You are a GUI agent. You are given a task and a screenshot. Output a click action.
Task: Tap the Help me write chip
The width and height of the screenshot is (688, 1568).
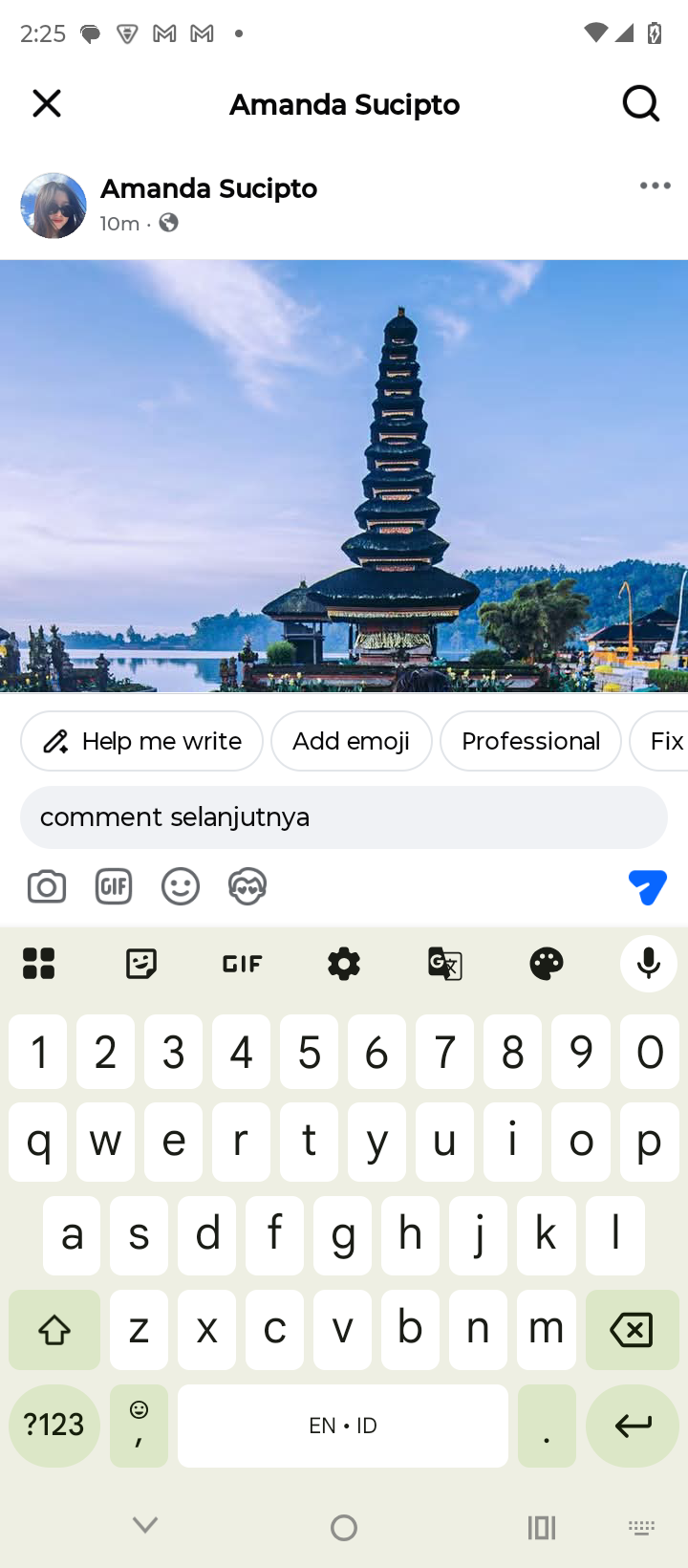(141, 741)
